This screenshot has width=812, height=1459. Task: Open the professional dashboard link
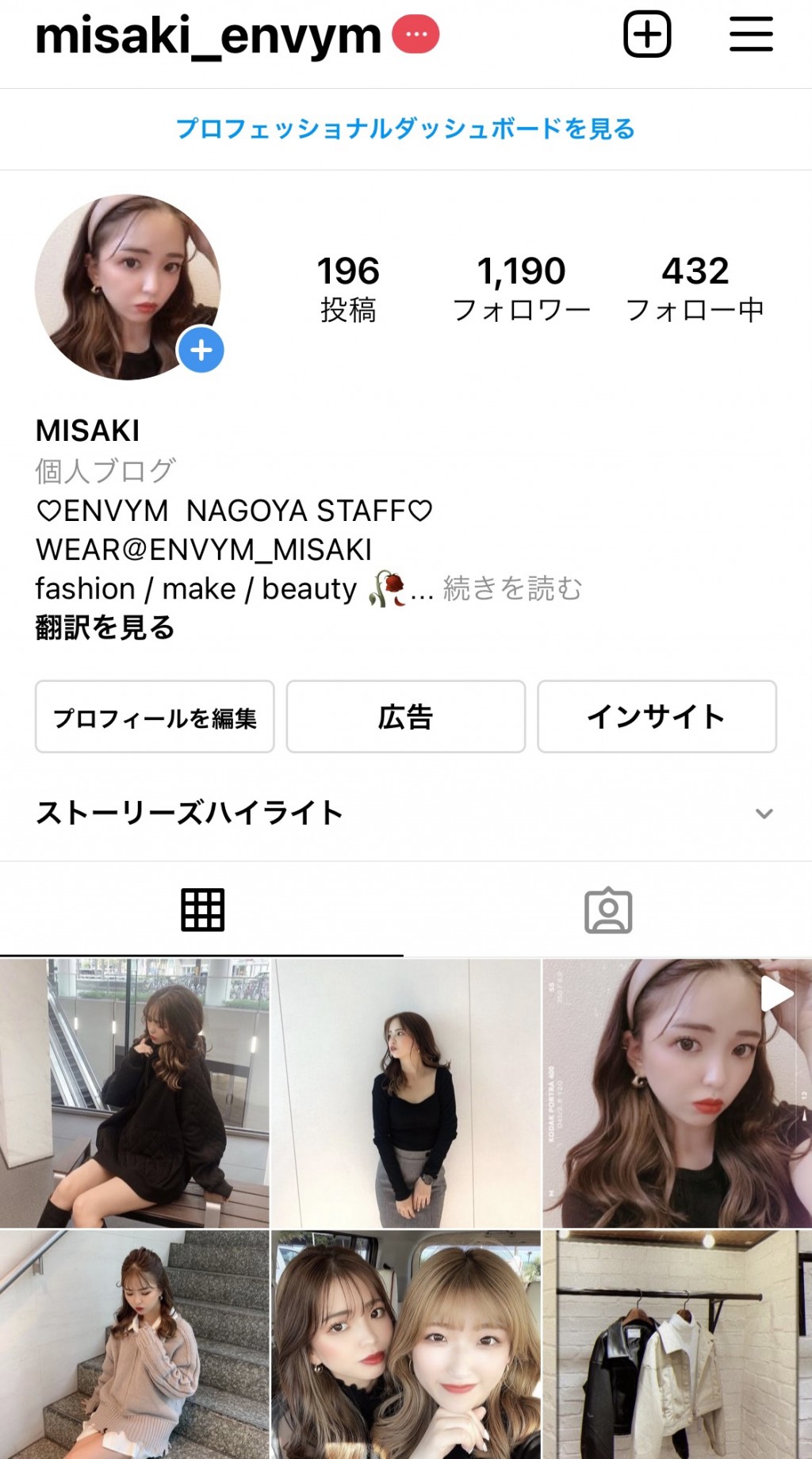(x=405, y=128)
